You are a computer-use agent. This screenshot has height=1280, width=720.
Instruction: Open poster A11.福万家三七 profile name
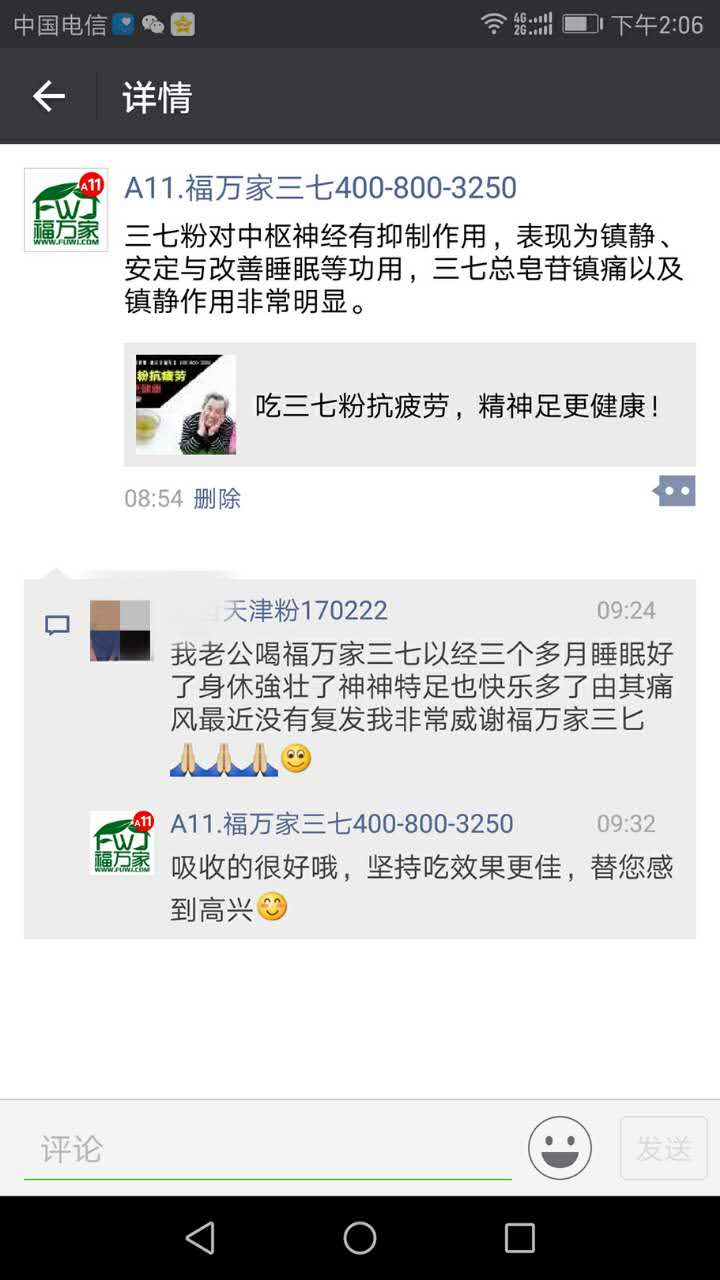(x=320, y=188)
